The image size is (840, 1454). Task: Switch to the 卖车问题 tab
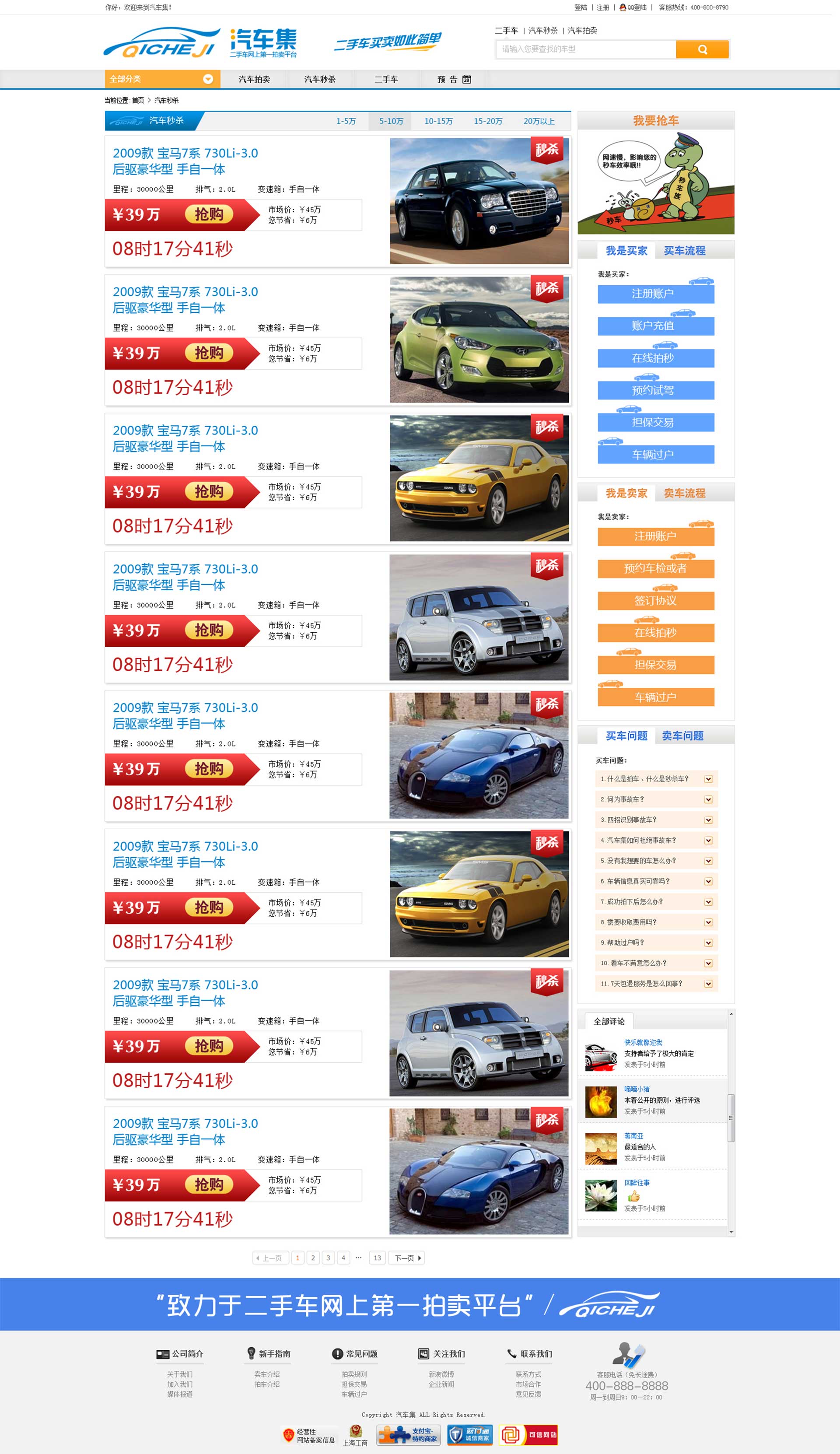click(682, 736)
